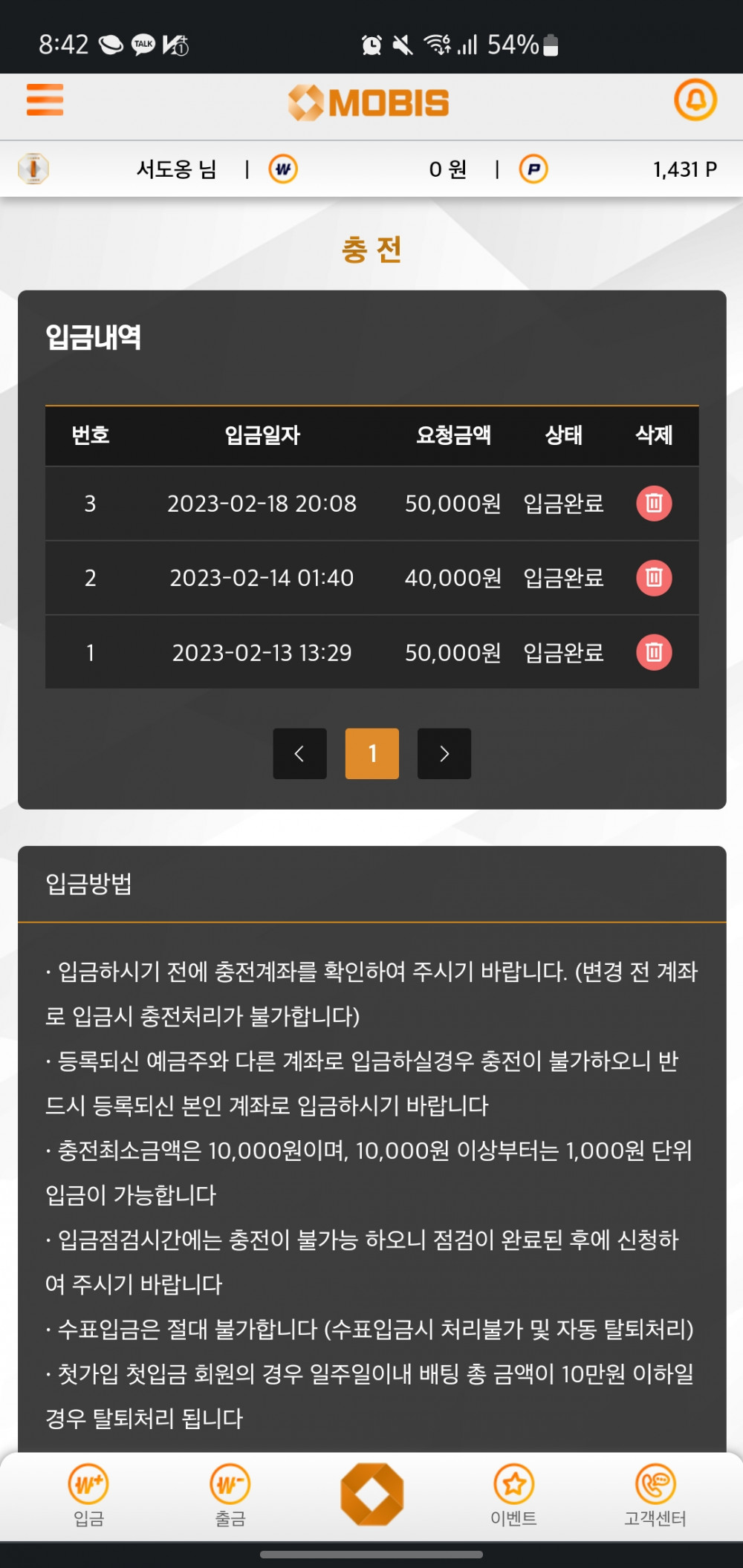This screenshot has width=743, height=1568.
Task: Tap the MOBIS logo in header
Action: pos(369,103)
